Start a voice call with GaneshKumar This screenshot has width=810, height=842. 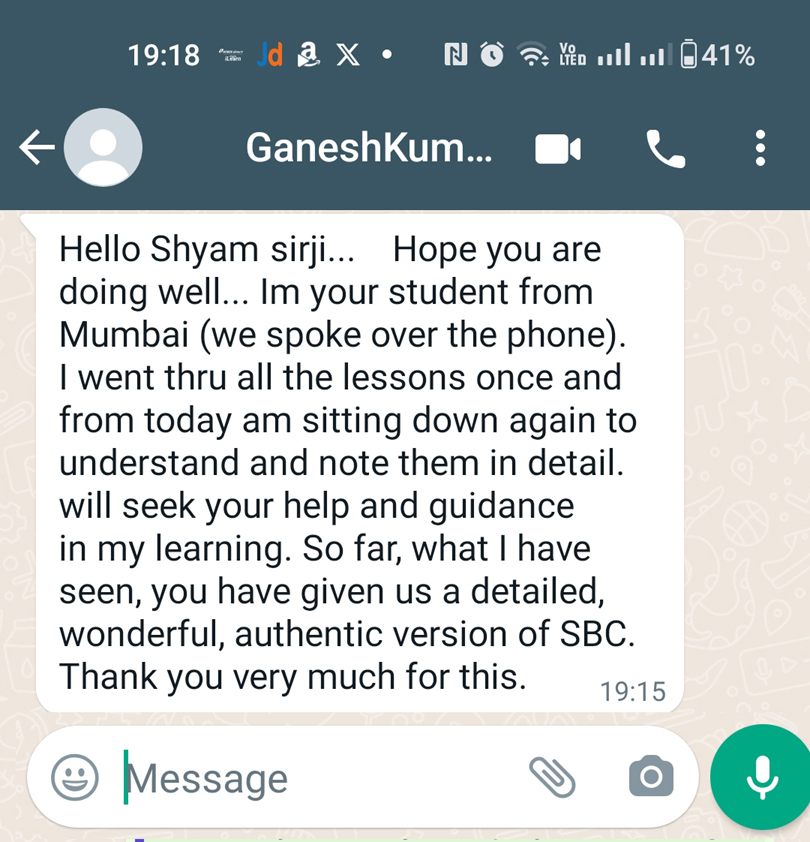coord(666,150)
